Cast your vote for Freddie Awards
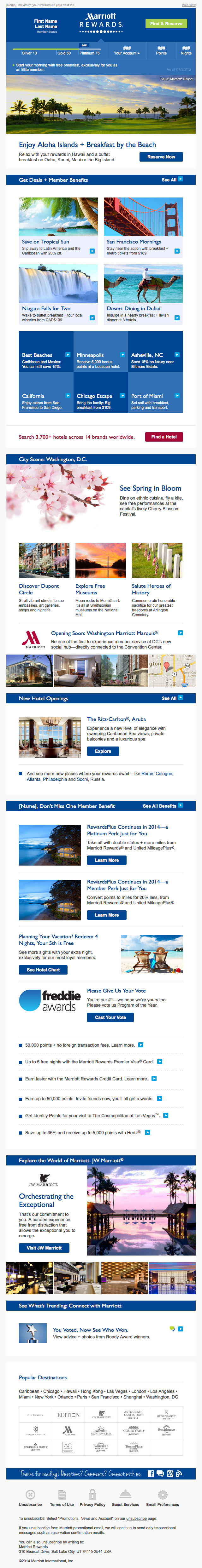Image resolution: width=202 pixels, height=1568 pixels. (x=110, y=1017)
